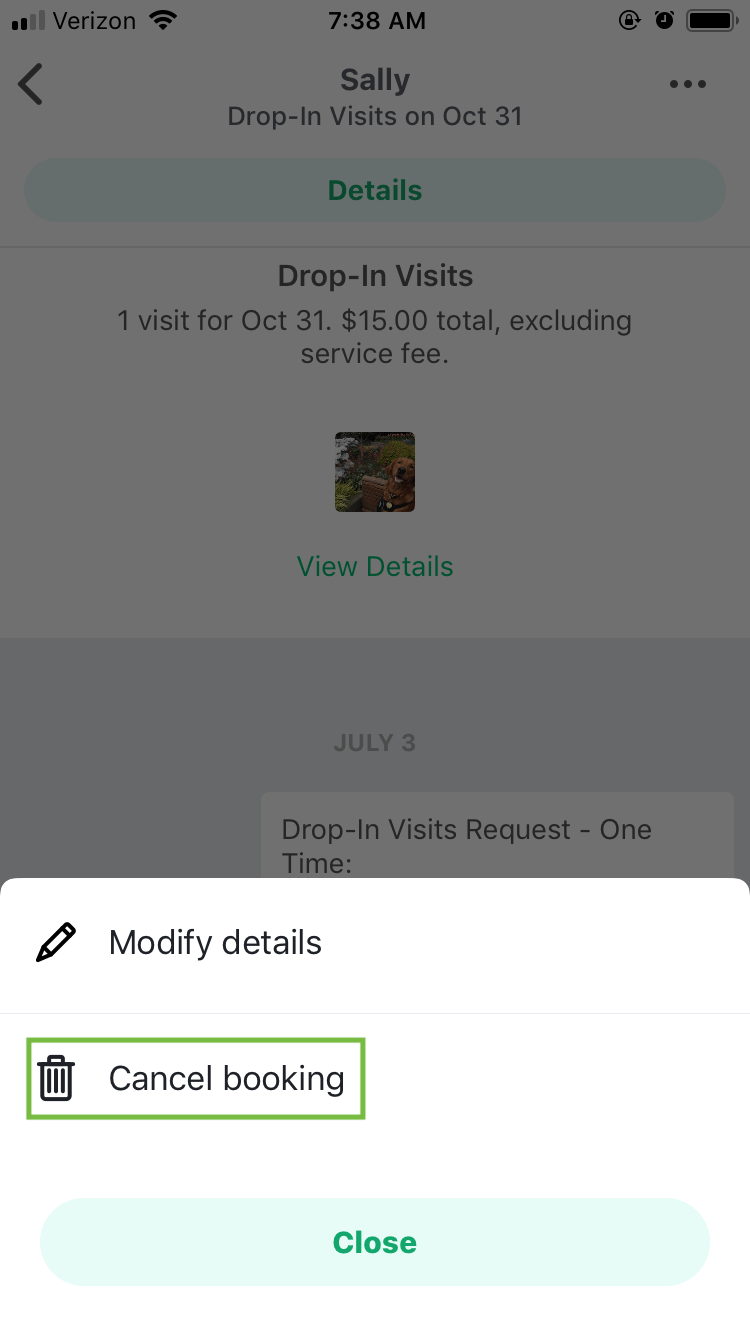This screenshot has width=750, height=1334.
Task: Select the Modify details option
Action: point(215,941)
